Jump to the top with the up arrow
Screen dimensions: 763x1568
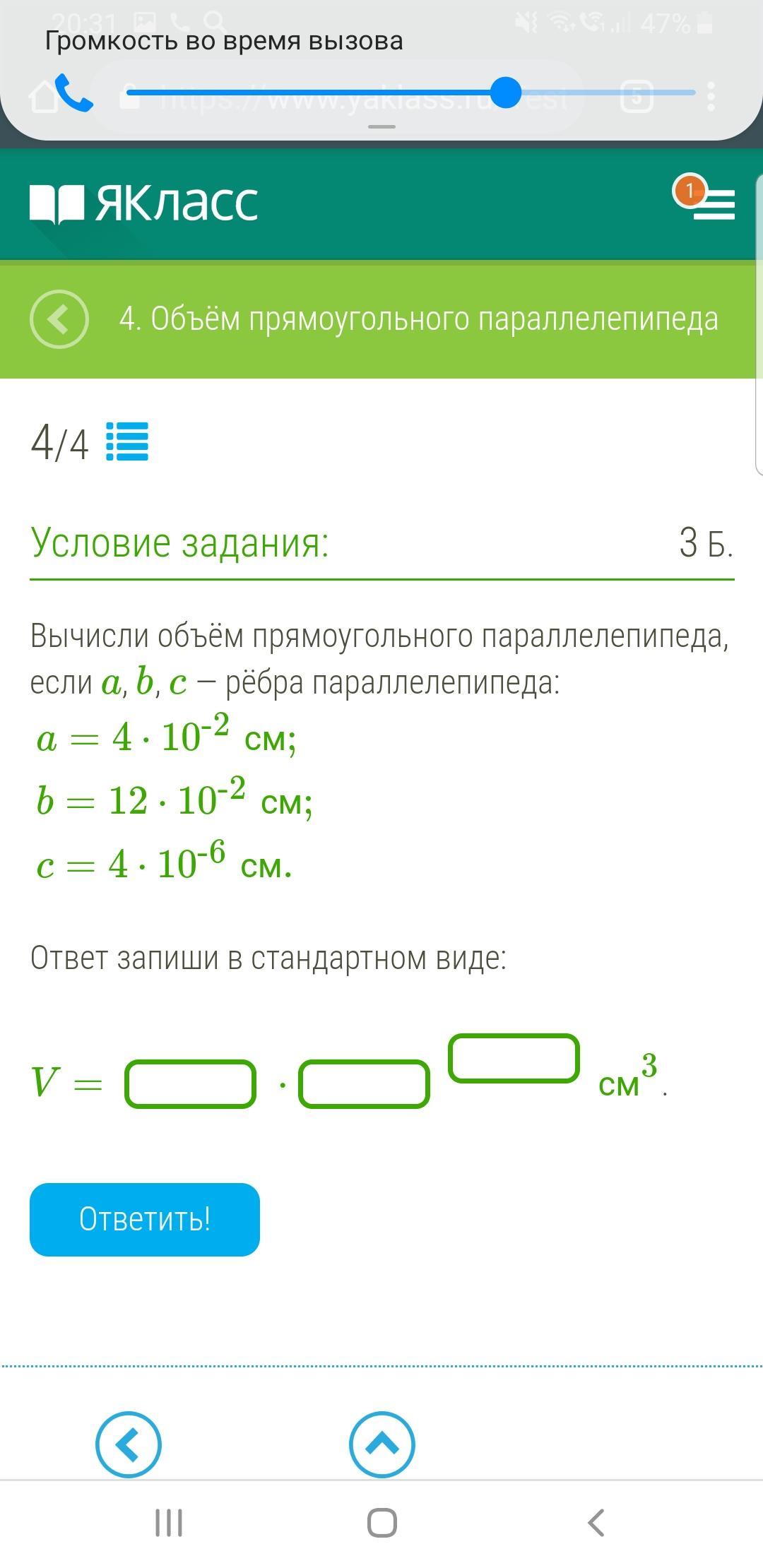381,1444
